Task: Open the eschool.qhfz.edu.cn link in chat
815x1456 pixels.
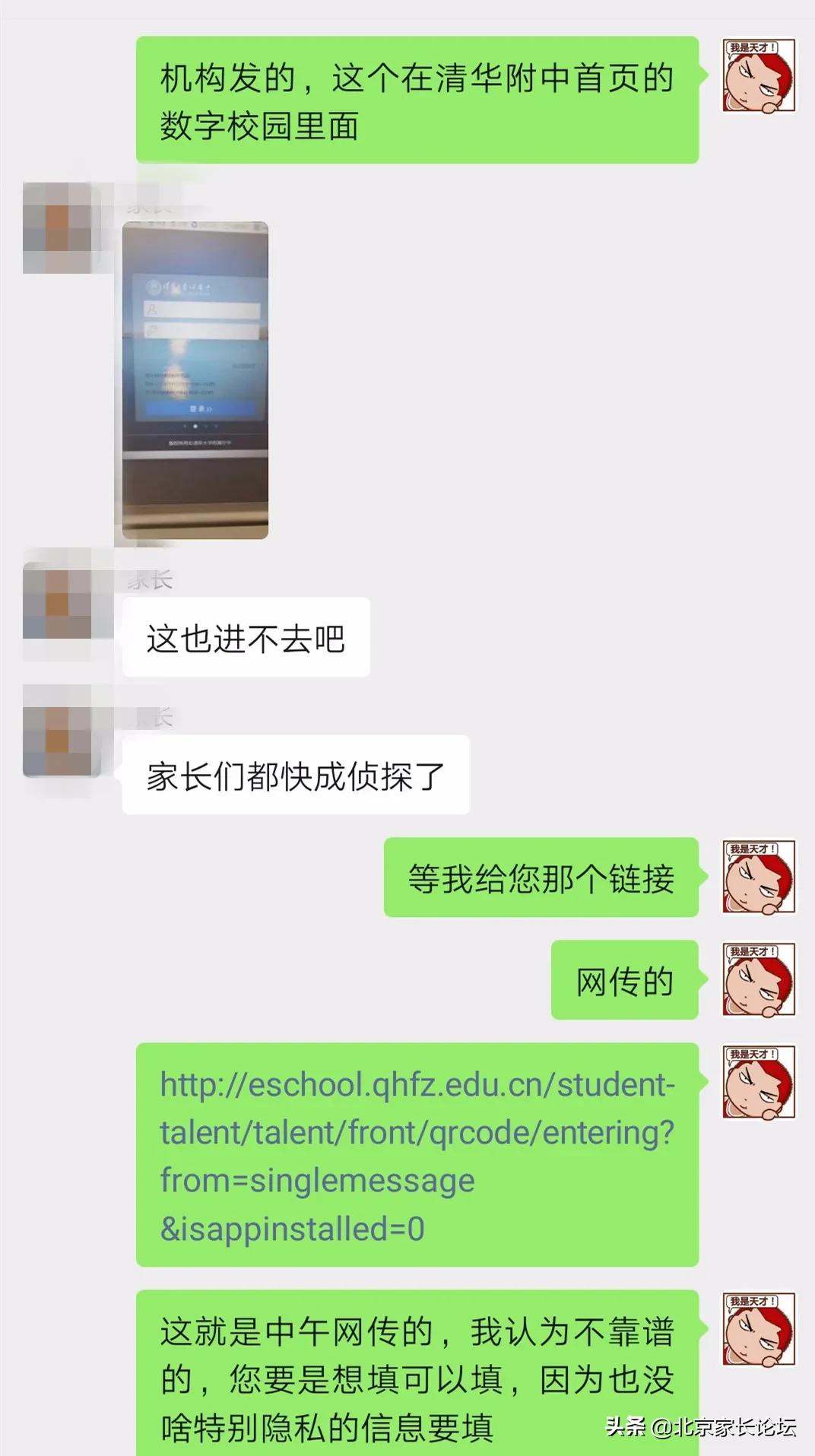Action: (417, 1156)
